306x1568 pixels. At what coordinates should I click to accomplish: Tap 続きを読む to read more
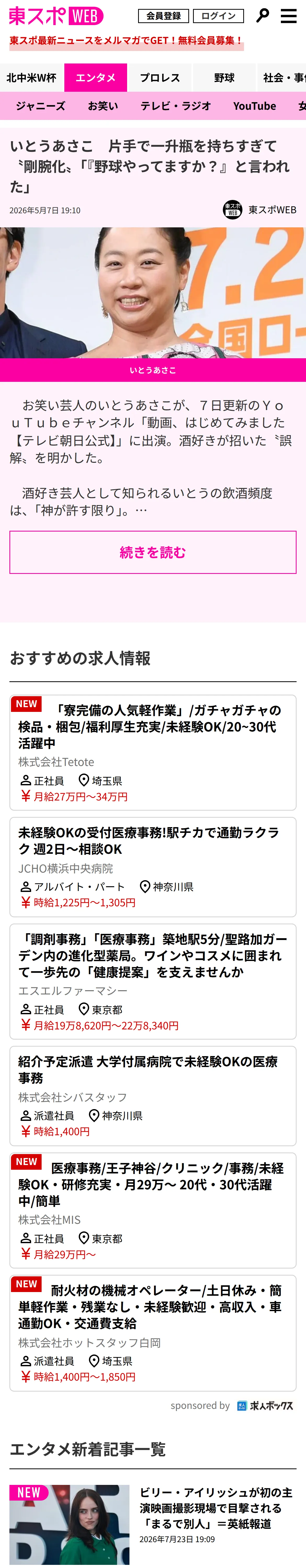[x=153, y=552]
